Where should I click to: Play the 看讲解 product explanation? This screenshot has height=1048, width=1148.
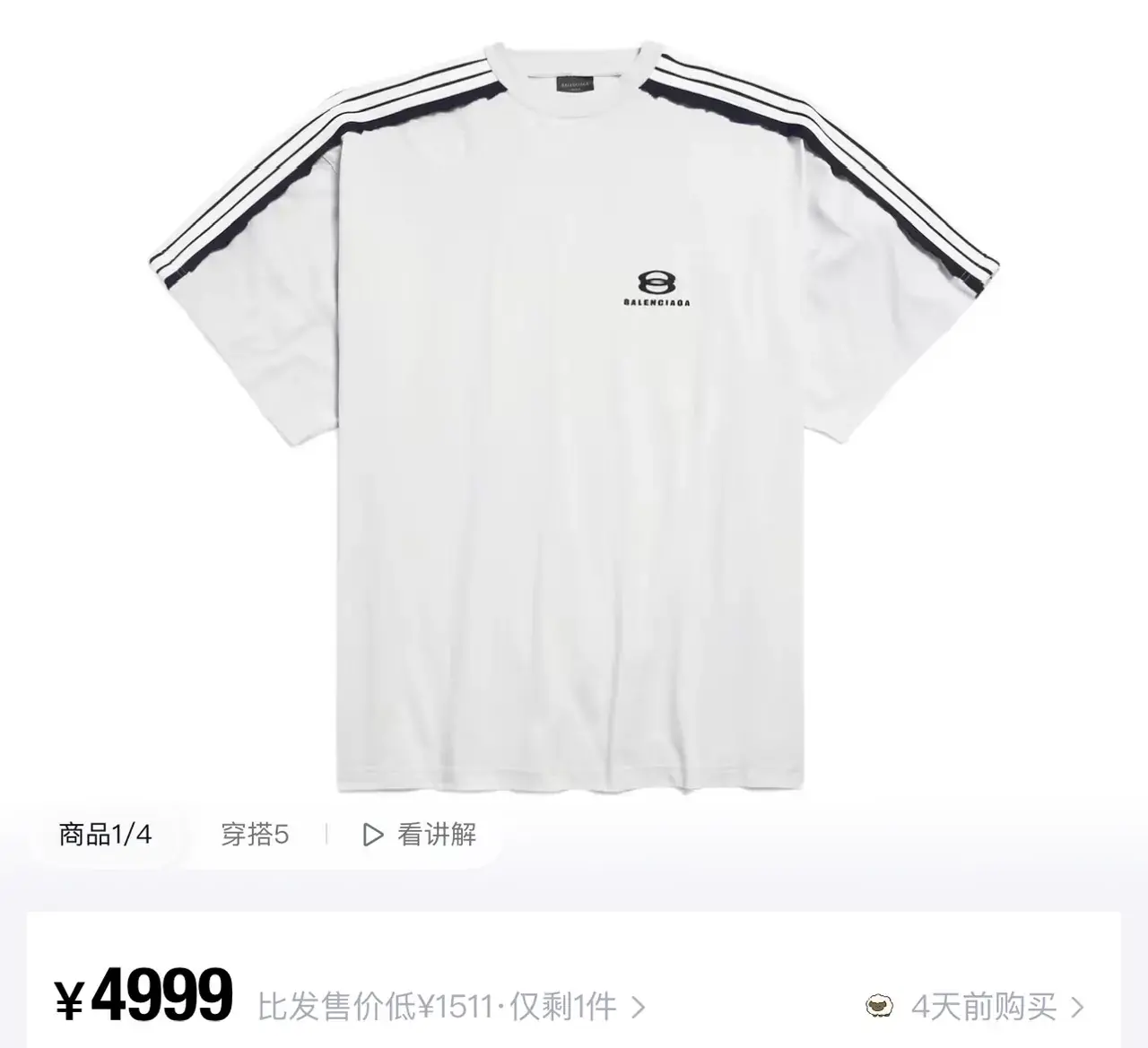point(420,835)
